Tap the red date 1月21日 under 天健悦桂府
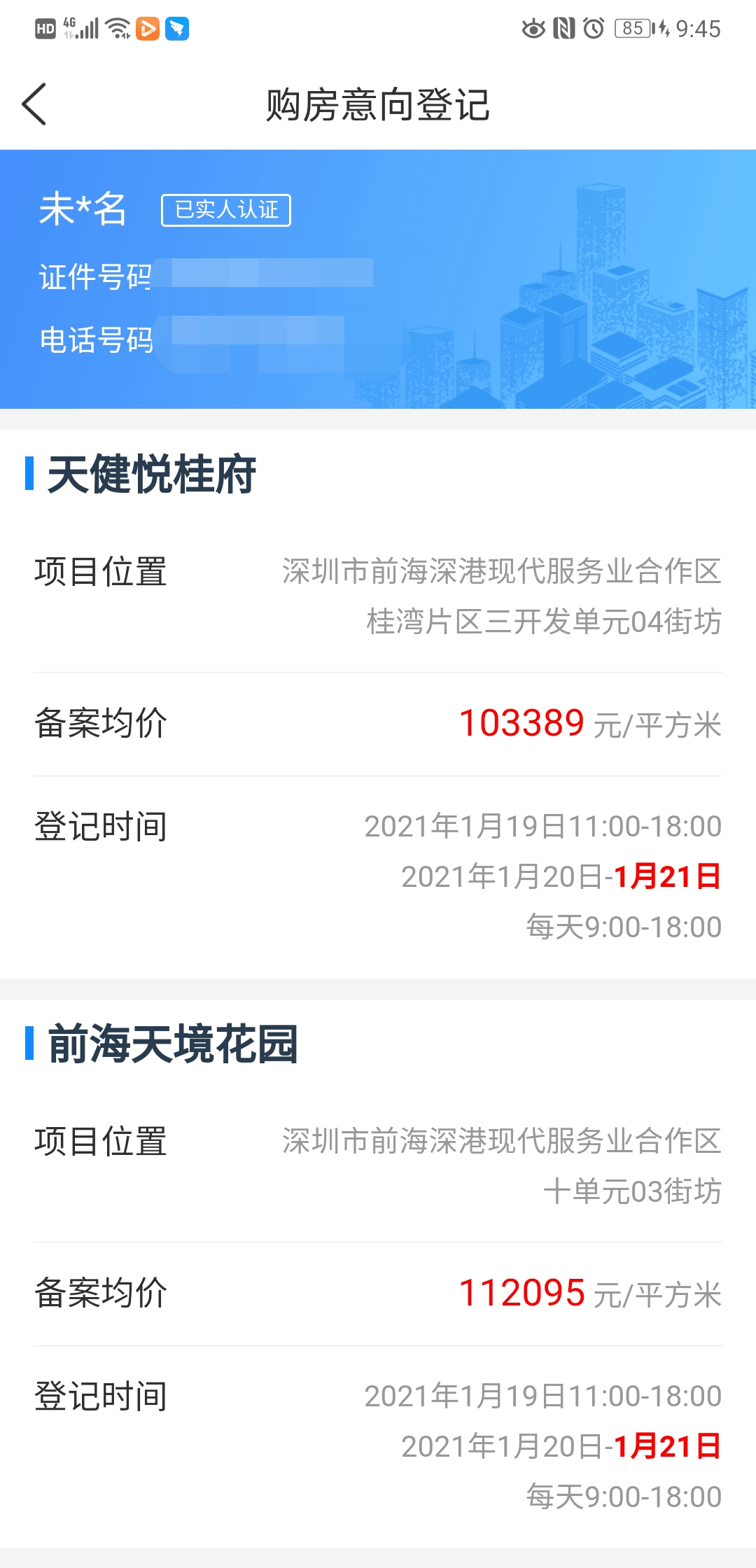This screenshot has height=1568, width=756. tap(666, 875)
